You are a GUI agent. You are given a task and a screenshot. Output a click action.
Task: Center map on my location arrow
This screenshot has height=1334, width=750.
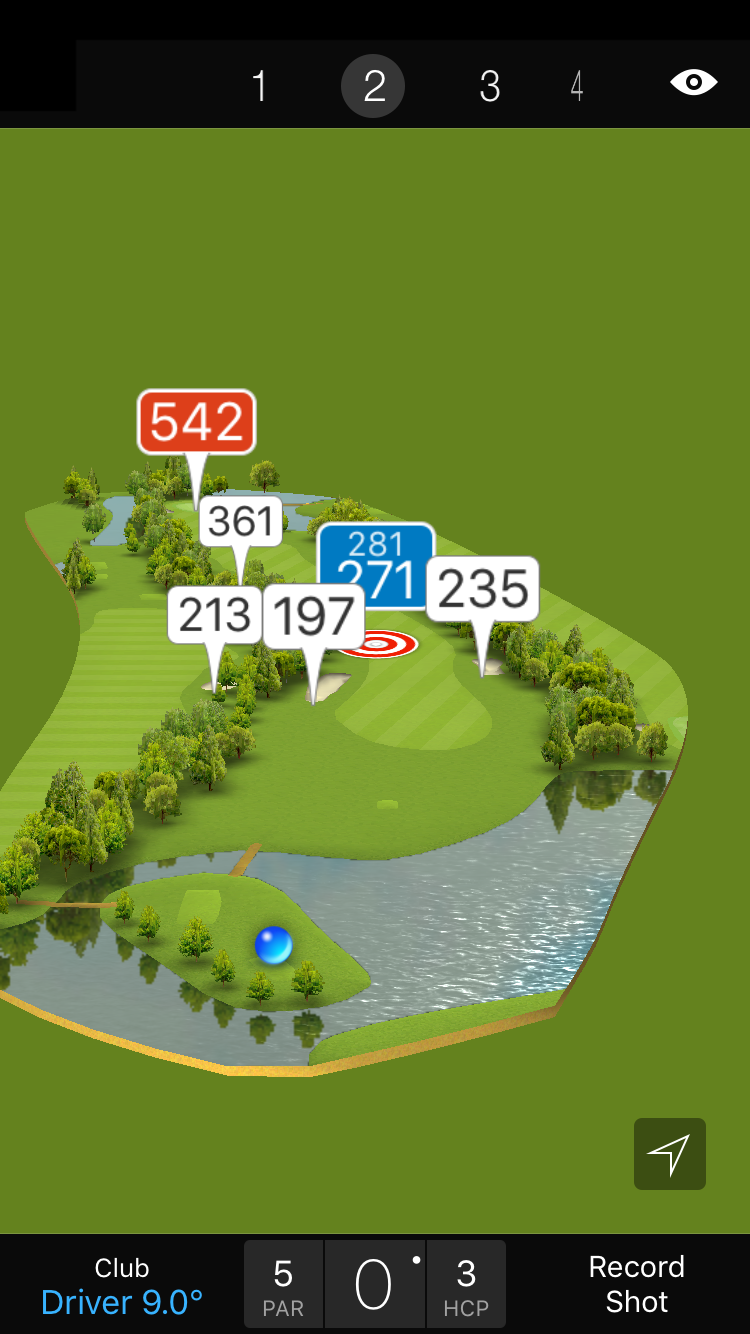[x=669, y=1154]
